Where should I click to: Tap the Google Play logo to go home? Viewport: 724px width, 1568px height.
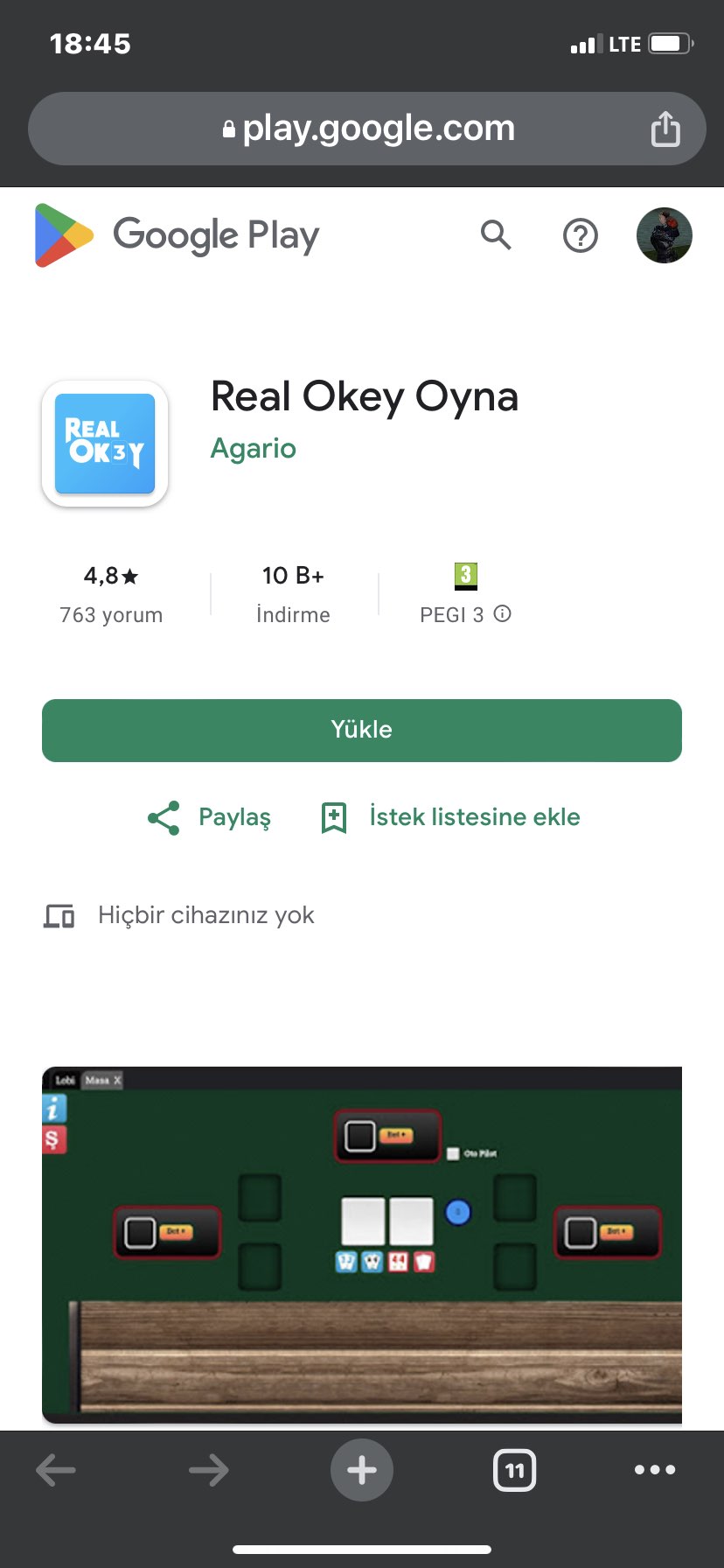coord(178,235)
